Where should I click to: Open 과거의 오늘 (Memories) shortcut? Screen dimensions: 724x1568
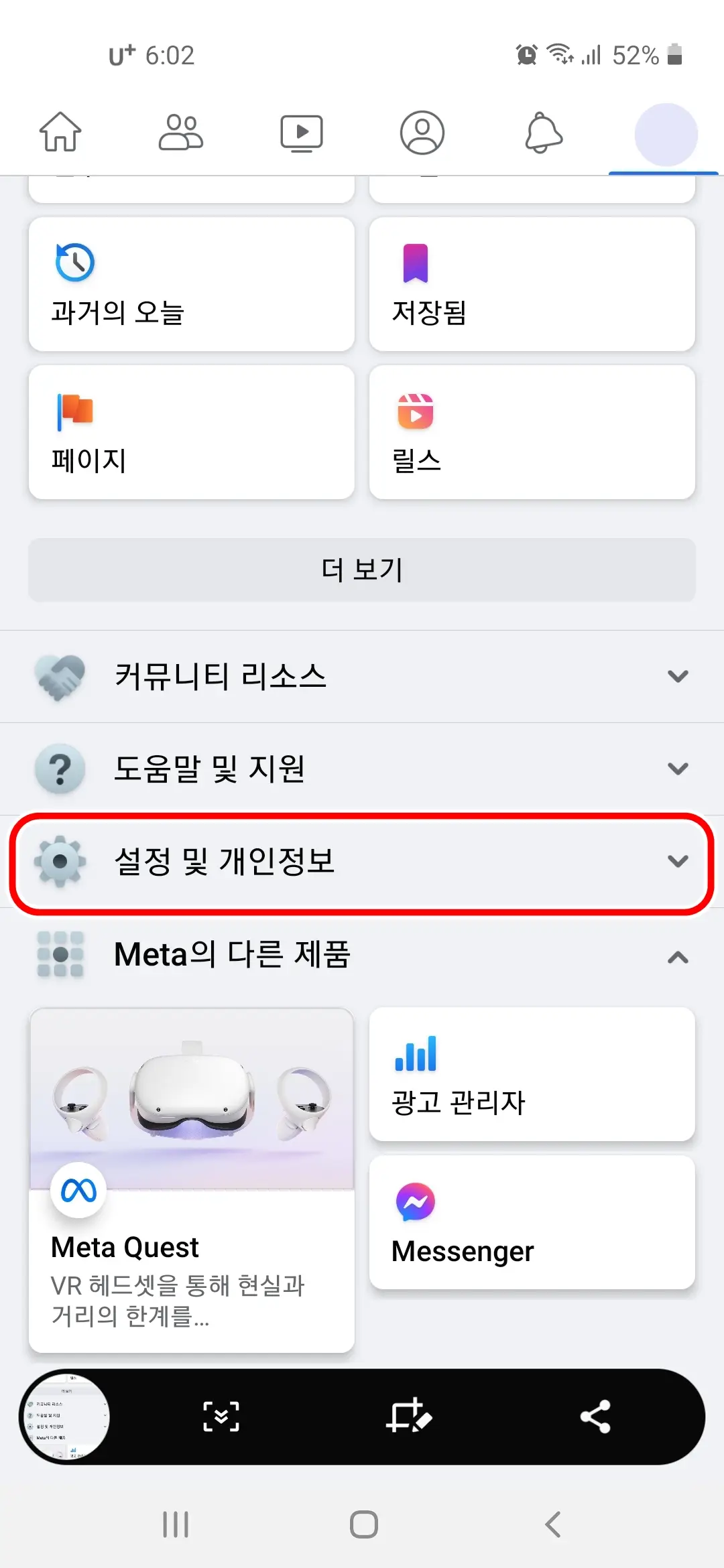(x=192, y=283)
